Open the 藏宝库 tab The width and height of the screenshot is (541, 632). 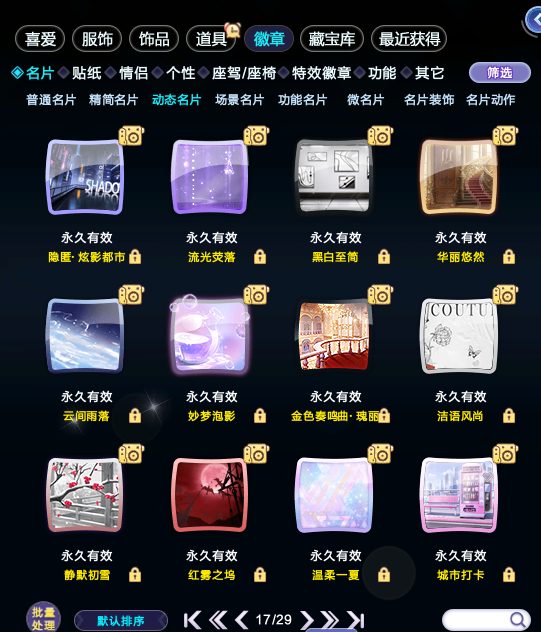click(x=332, y=39)
